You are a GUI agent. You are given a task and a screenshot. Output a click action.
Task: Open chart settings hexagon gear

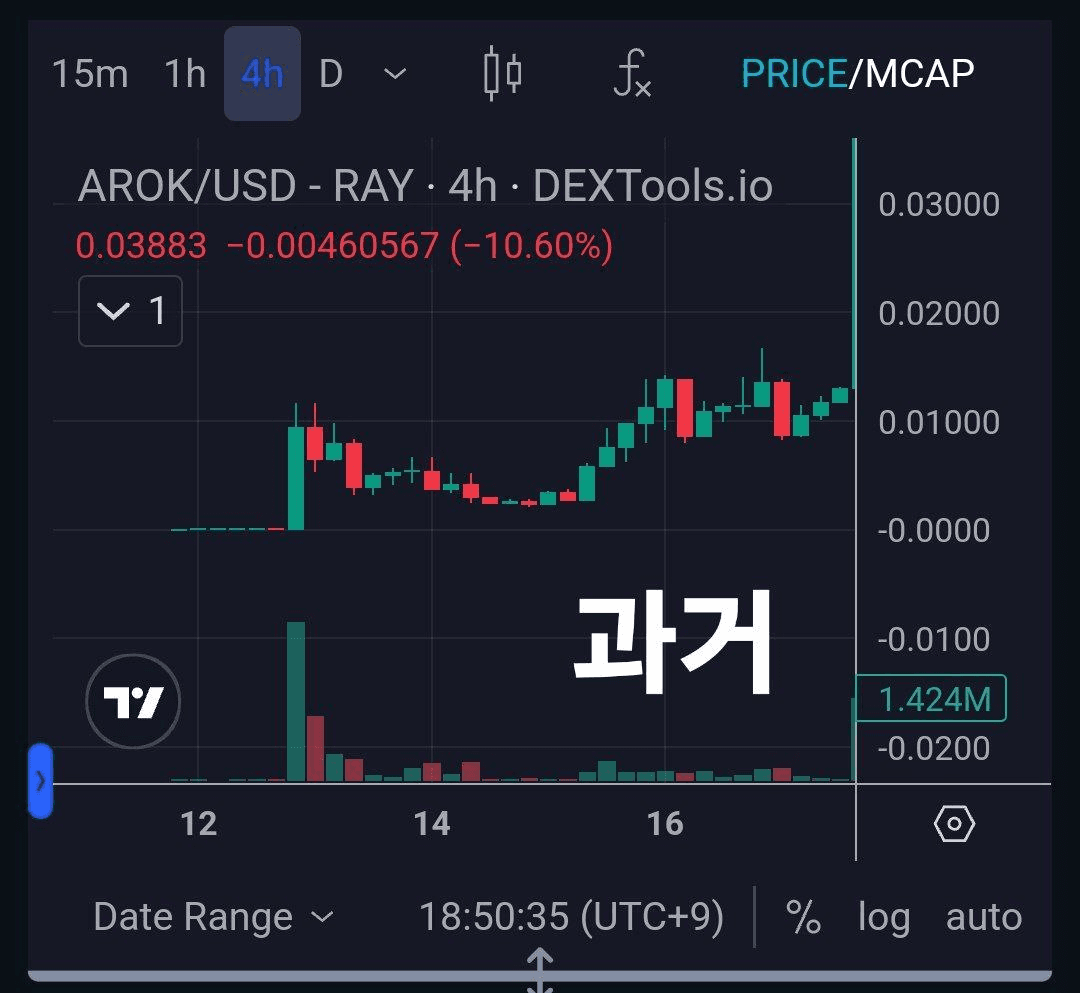(953, 824)
